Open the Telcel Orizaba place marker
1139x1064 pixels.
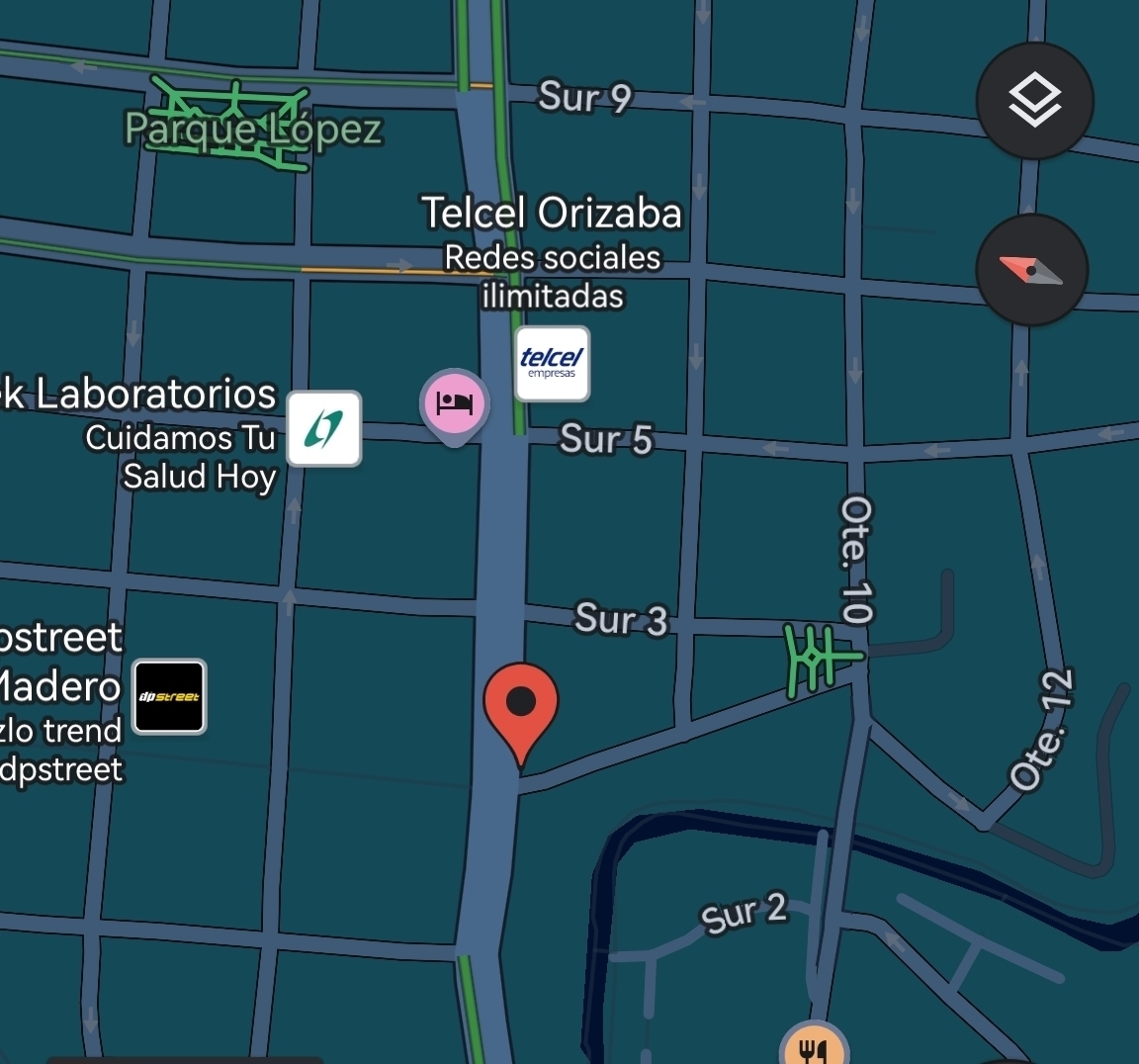[553, 364]
